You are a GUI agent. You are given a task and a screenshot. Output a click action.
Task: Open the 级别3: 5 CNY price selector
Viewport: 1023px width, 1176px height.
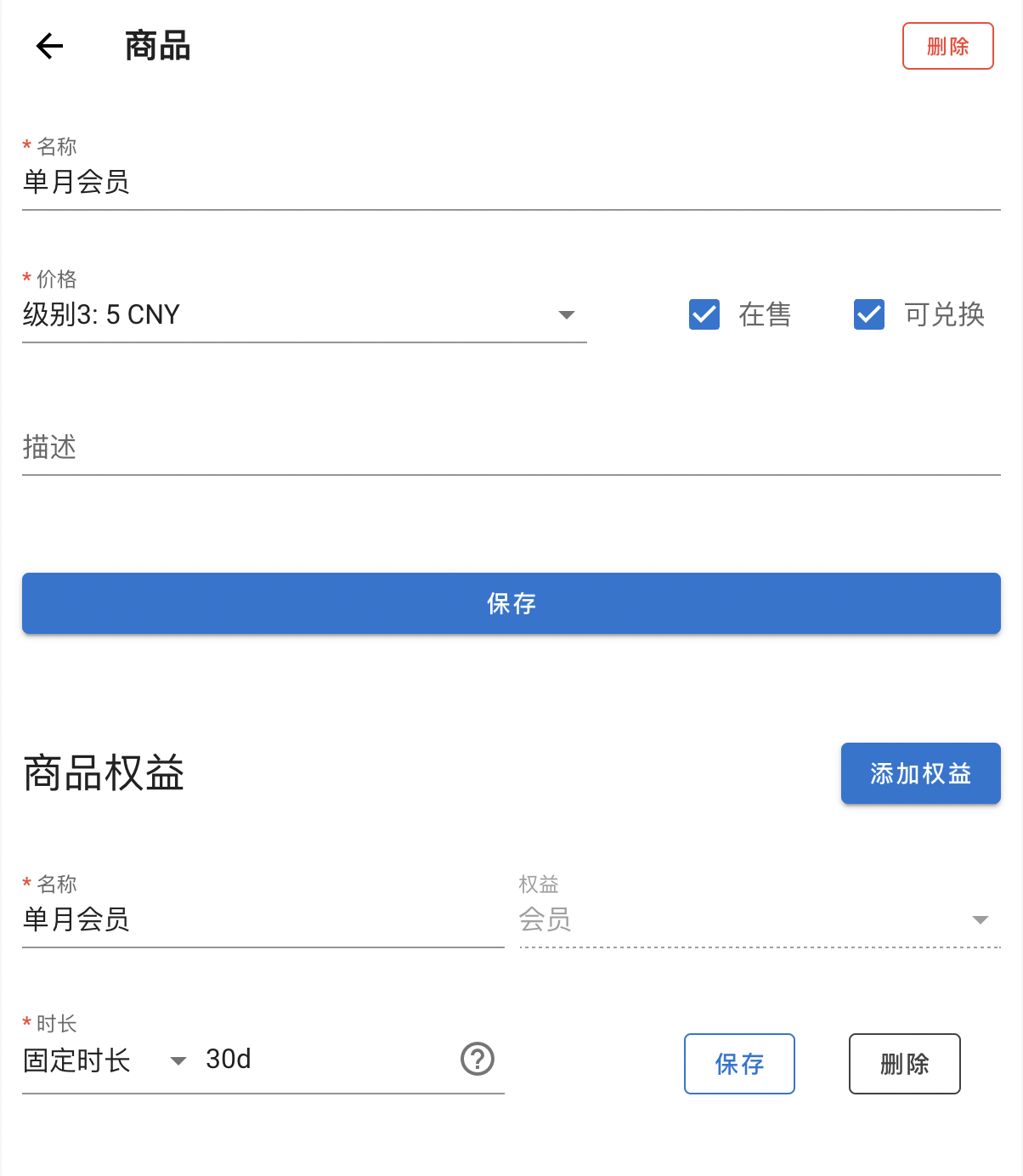click(297, 315)
